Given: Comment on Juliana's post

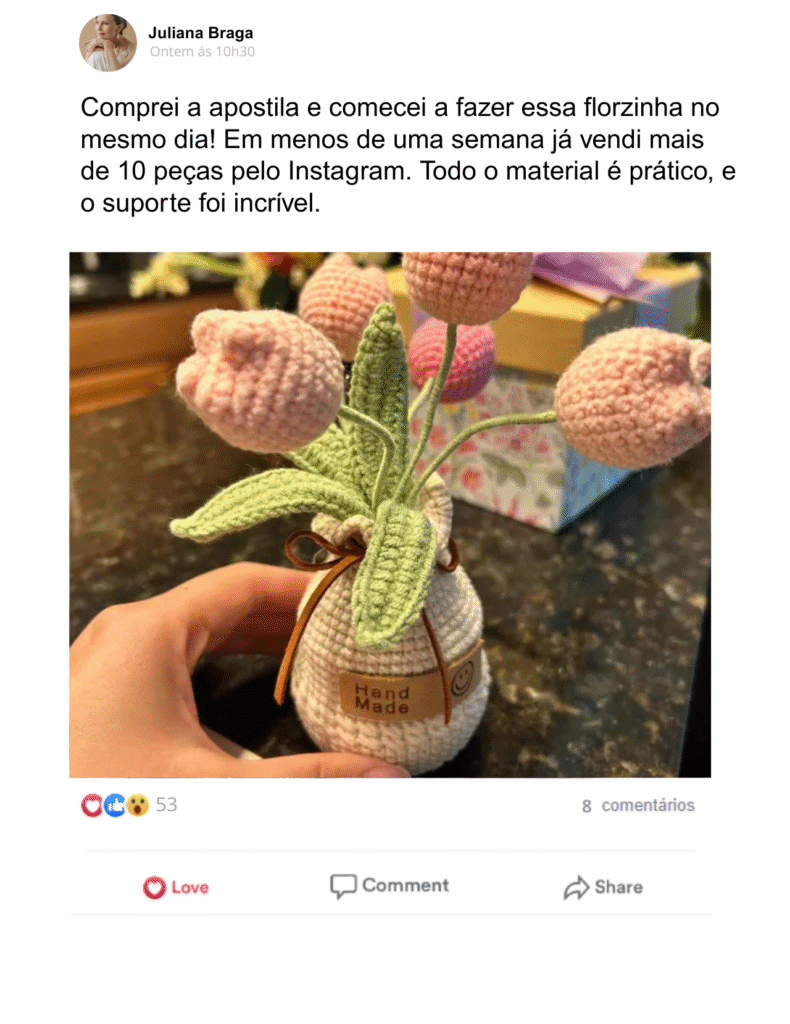Looking at the screenshot, I should point(390,886).
